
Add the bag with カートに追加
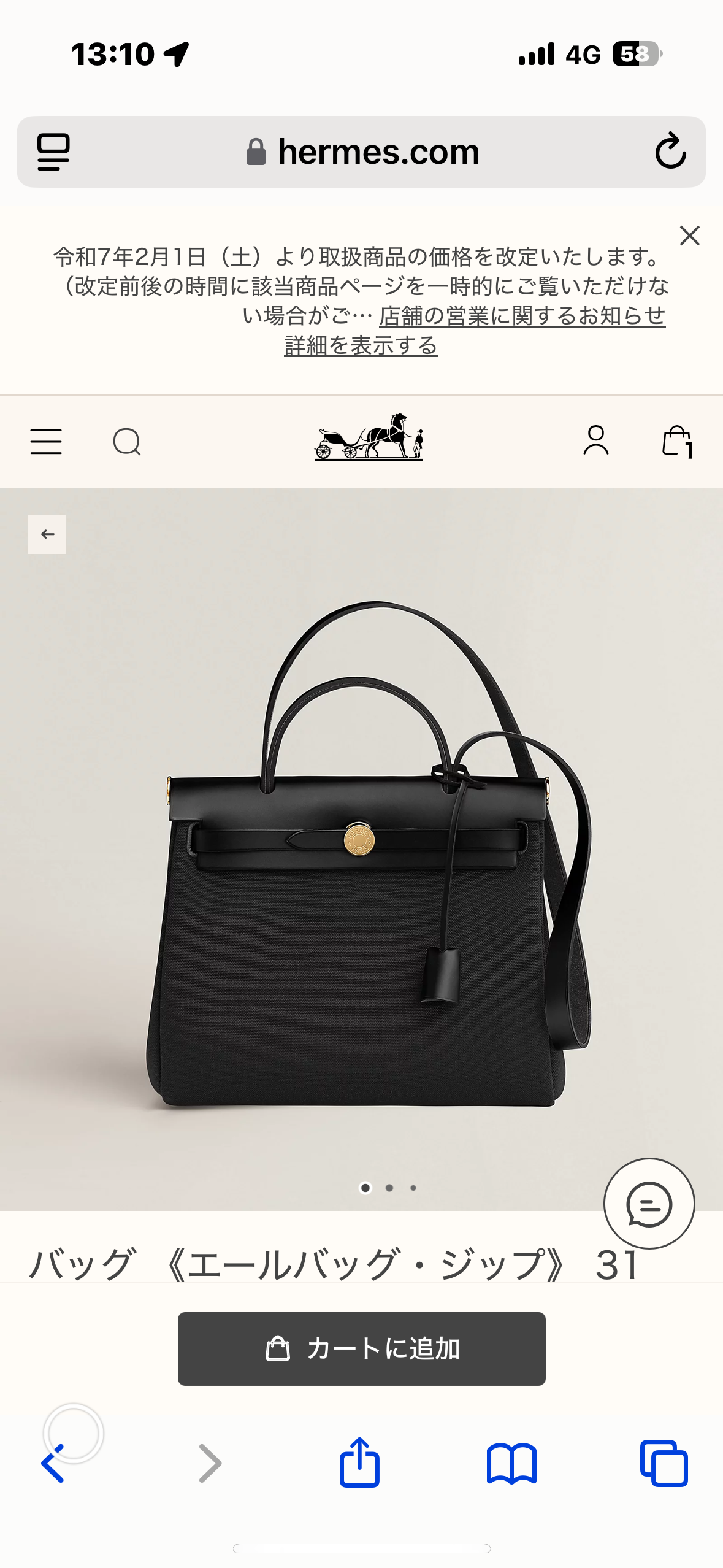pos(361,1348)
